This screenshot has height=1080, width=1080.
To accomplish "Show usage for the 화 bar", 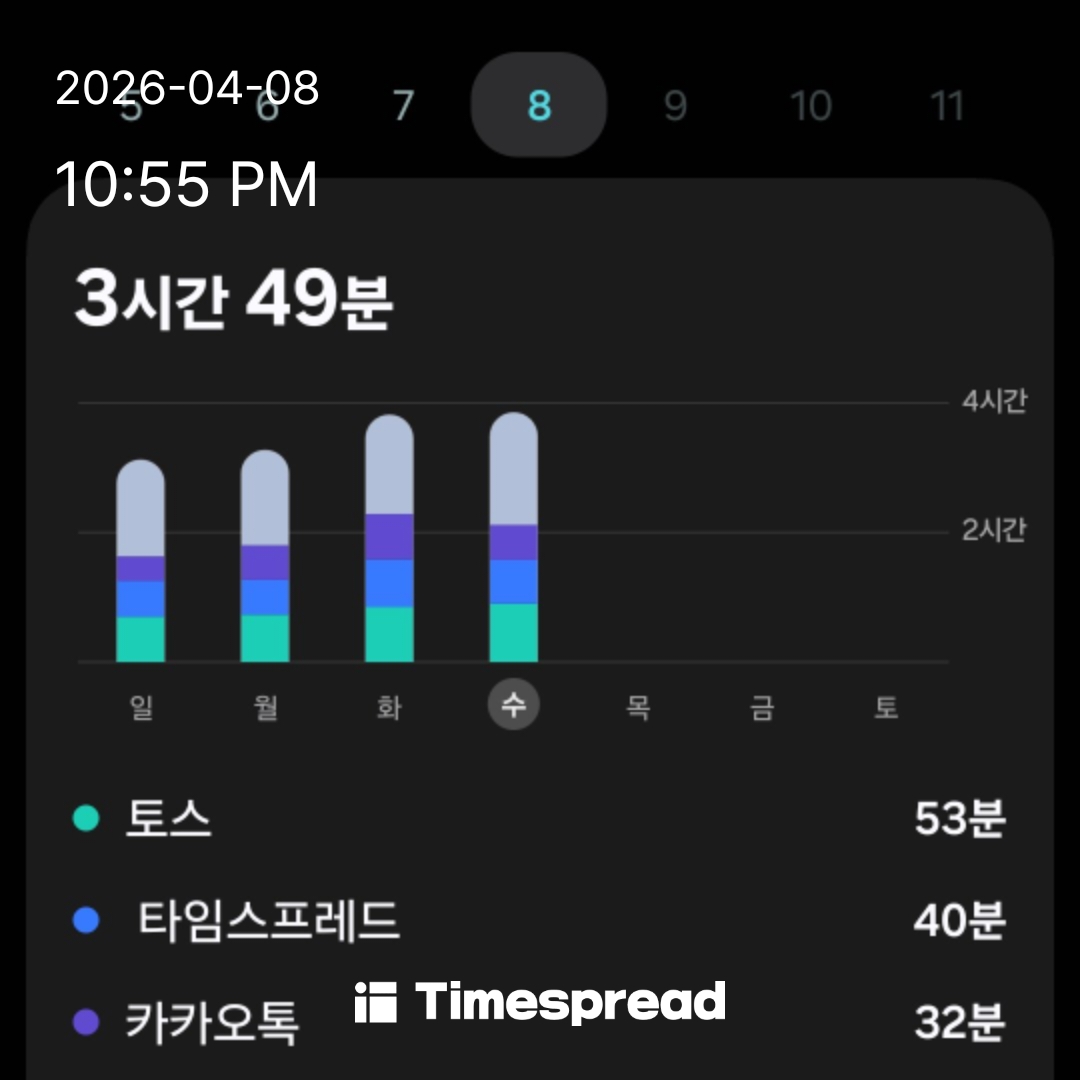I will (x=389, y=539).
